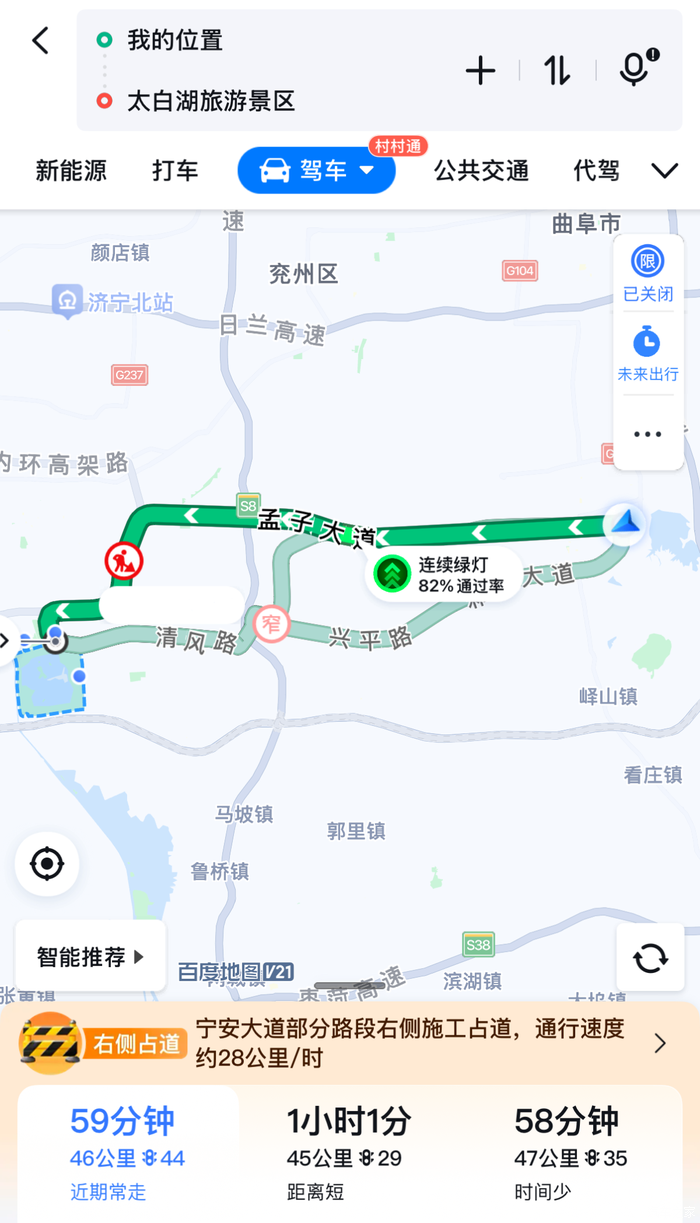Open the 驾车 mode dropdown
Viewport: 700px width, 1223px height.
[316, 171]
